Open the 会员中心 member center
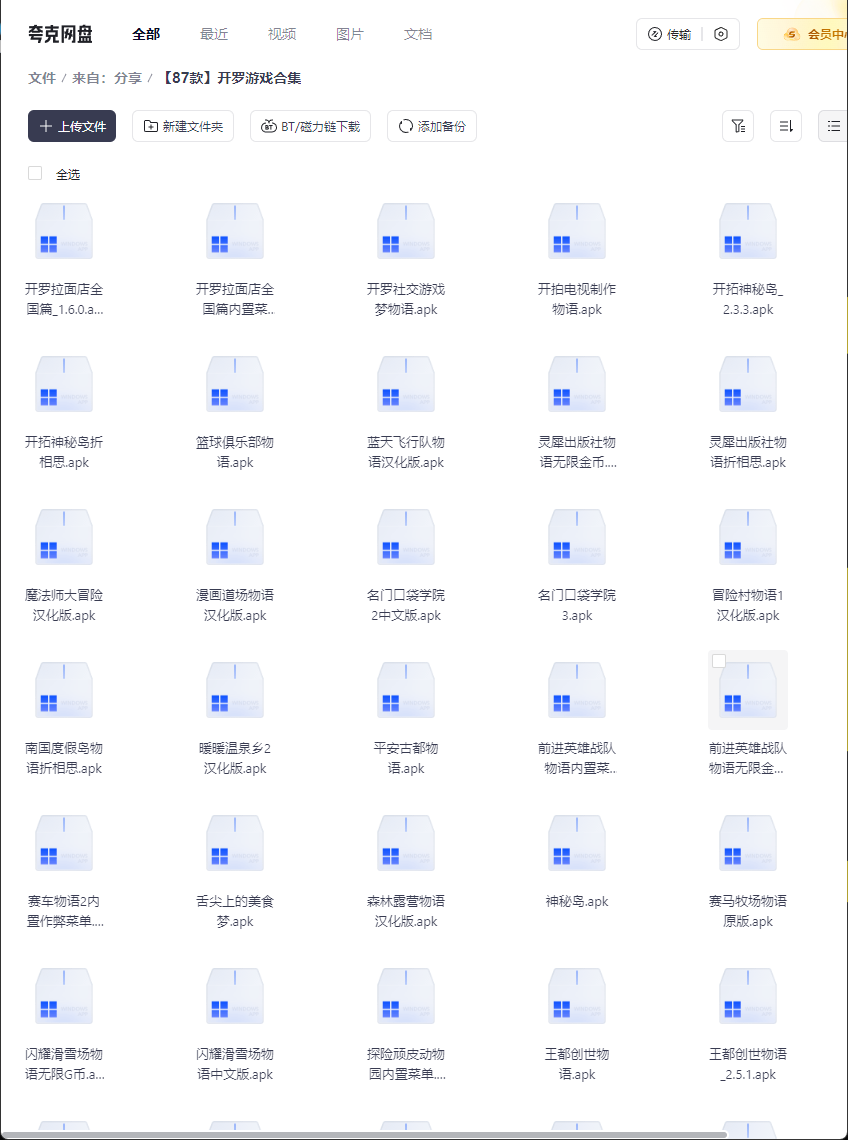The image size is (848, 1140). (x=815, y=34)
